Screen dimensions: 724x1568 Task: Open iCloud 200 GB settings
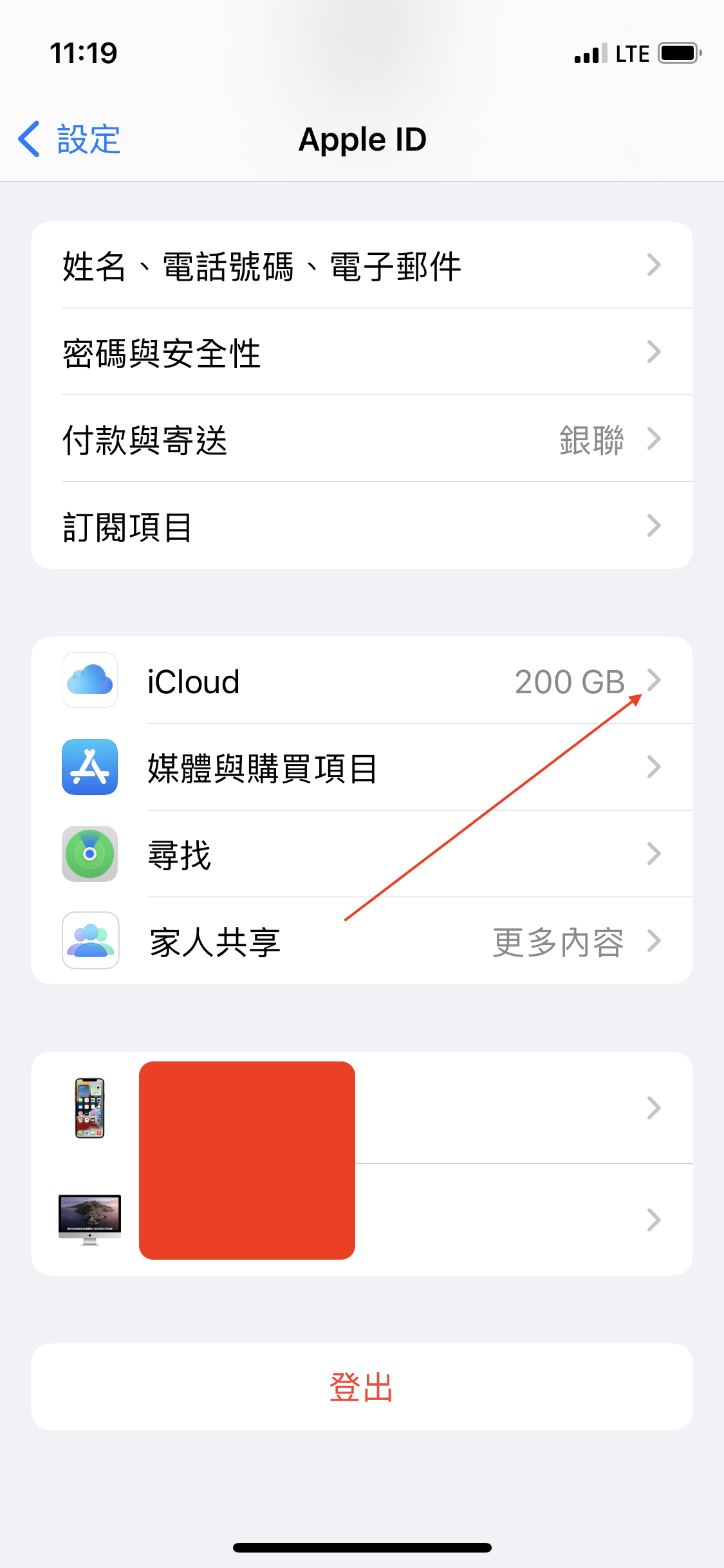pyautogui.click(x=360, y=680)
